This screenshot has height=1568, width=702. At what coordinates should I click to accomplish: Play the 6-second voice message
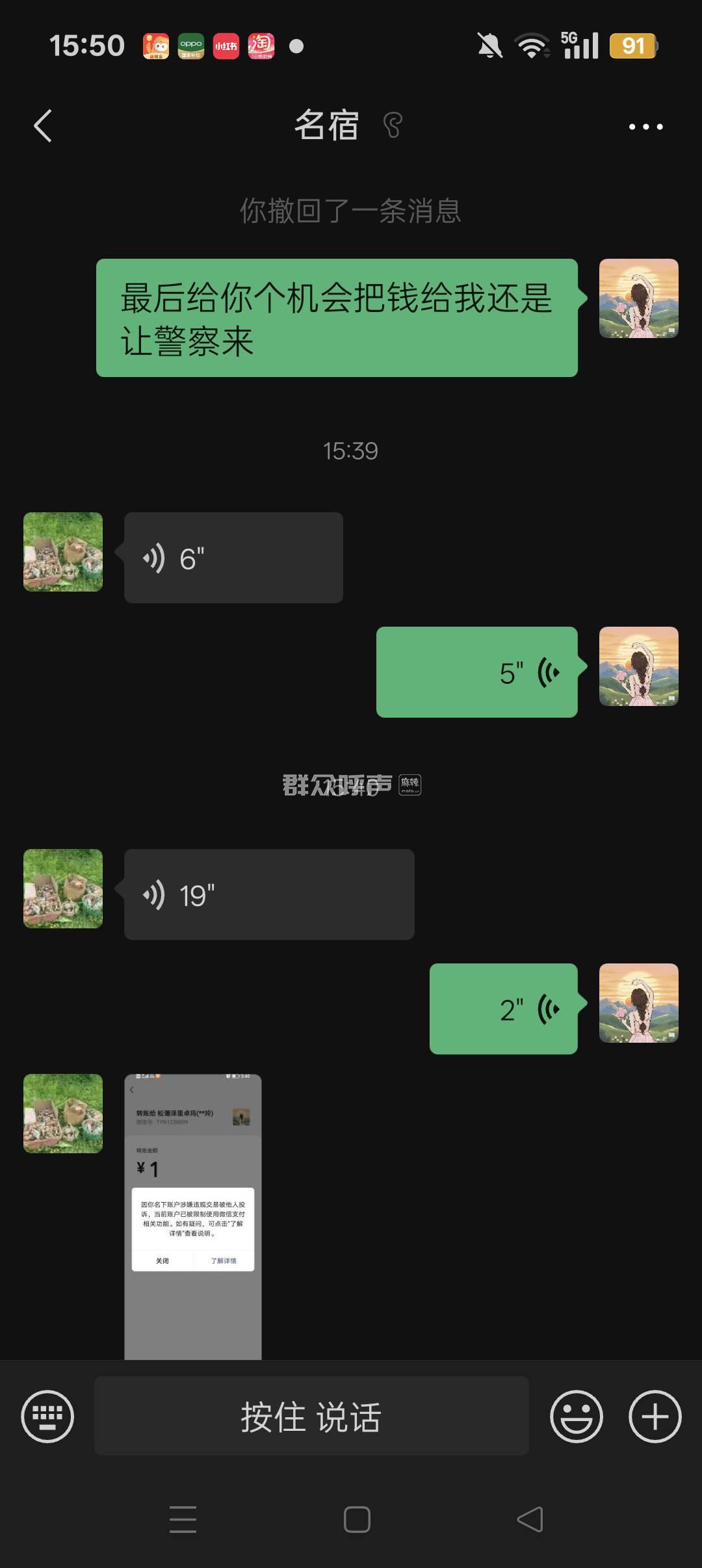click(x=233, y=558)
